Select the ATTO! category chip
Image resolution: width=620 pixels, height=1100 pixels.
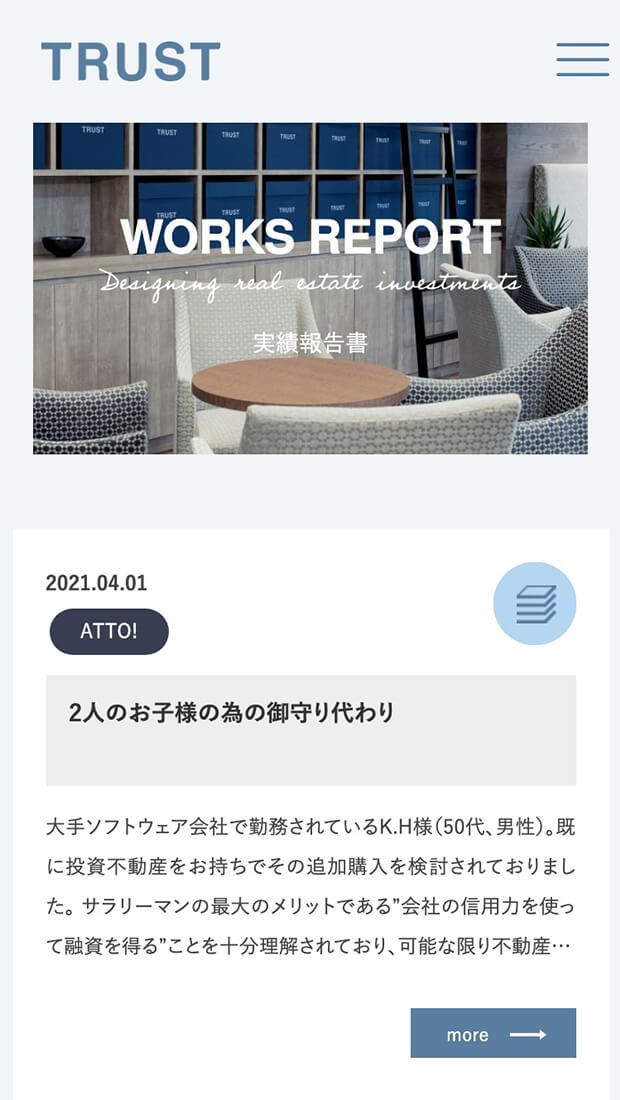(x=109, y=632)
